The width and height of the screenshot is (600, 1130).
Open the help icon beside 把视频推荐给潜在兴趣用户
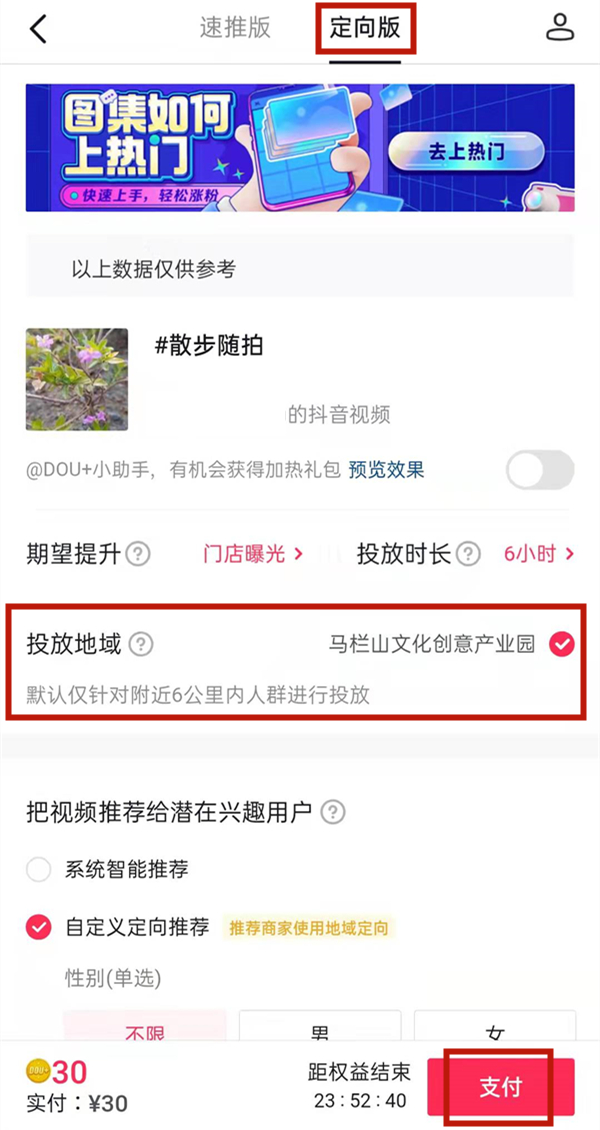pos(334,811)
